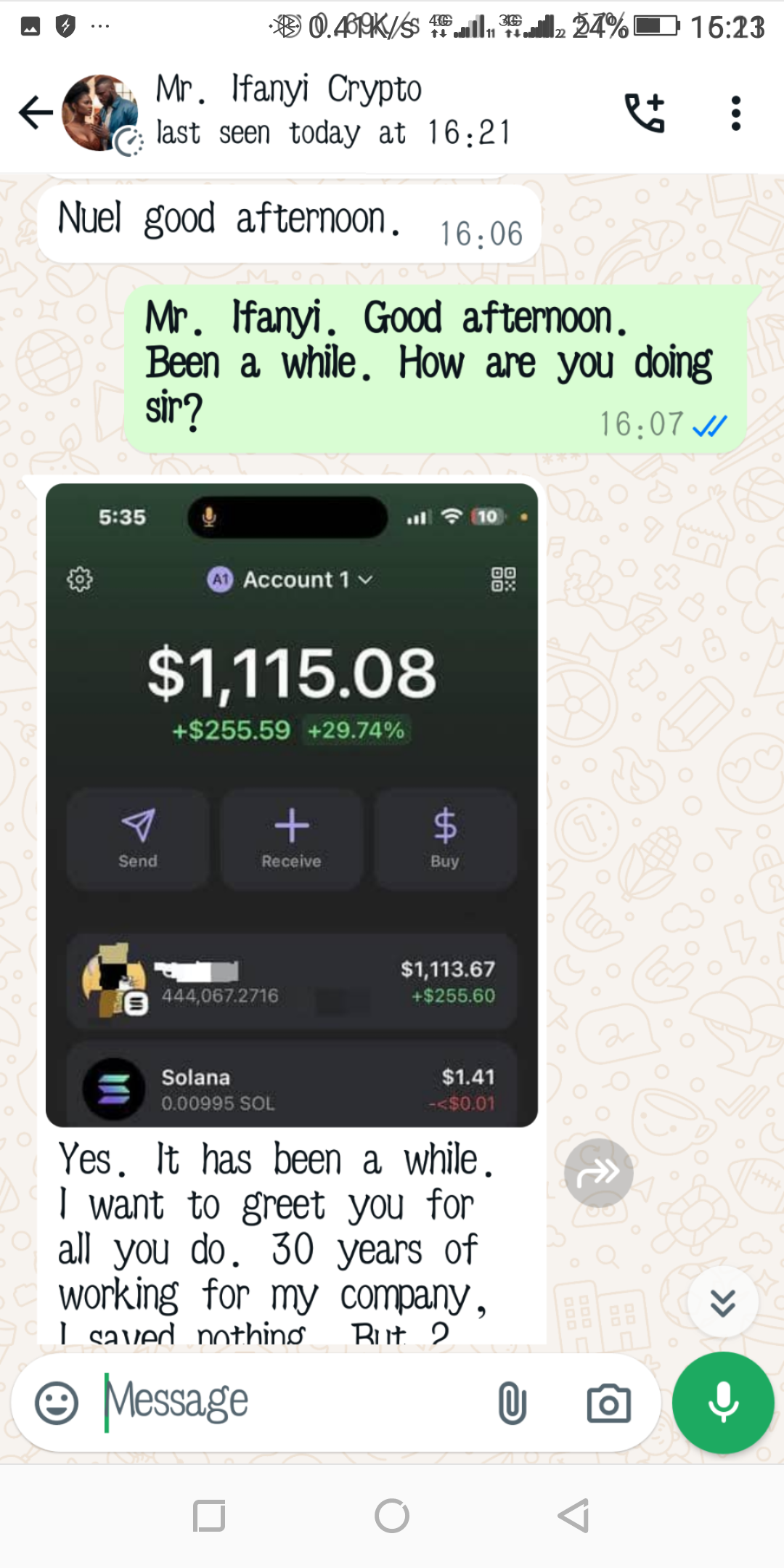Open the emoji picker
Viewport: 784px width, 1568px height.
point(57,1402)
